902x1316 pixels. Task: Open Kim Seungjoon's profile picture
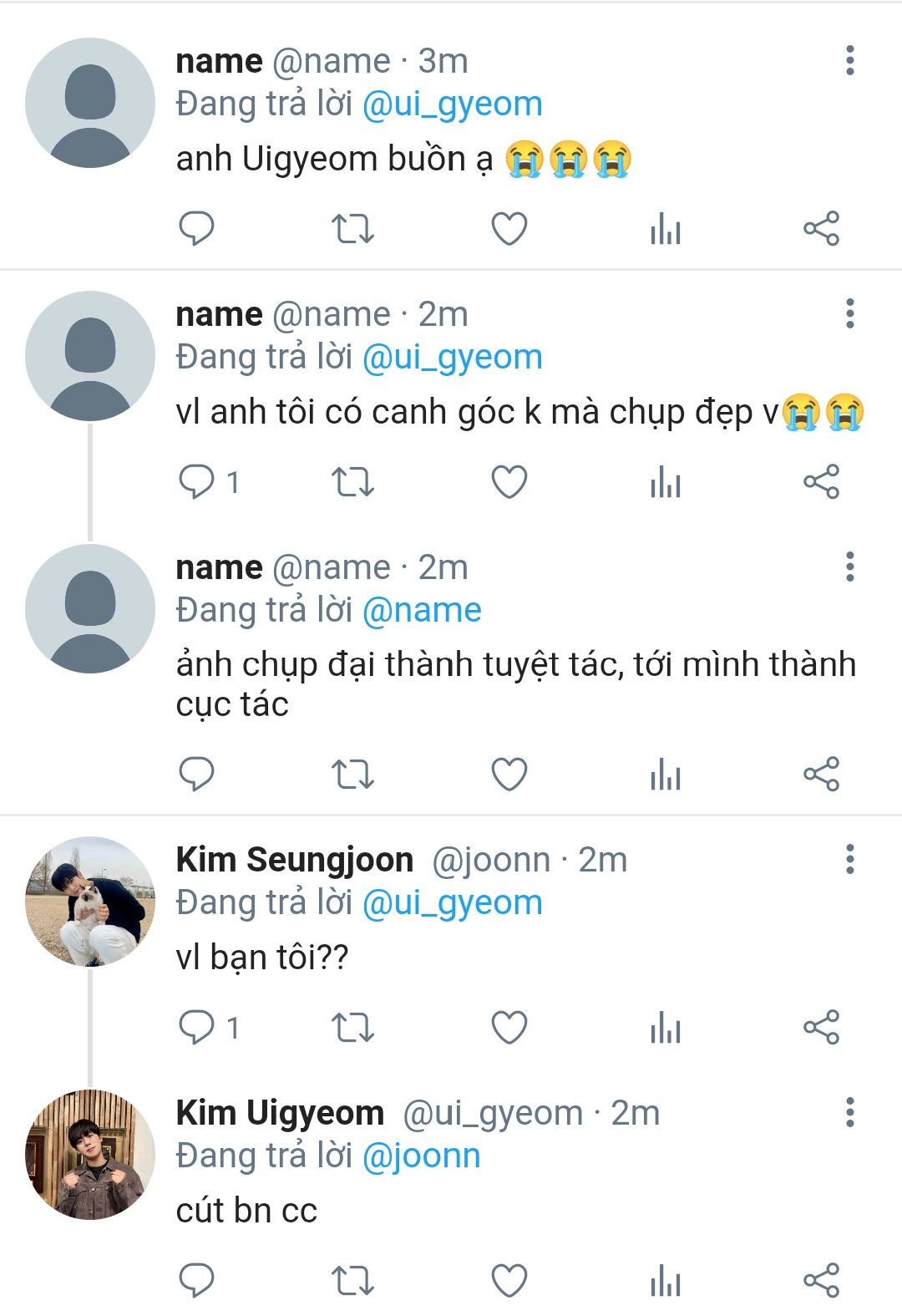tap(90, 901)
